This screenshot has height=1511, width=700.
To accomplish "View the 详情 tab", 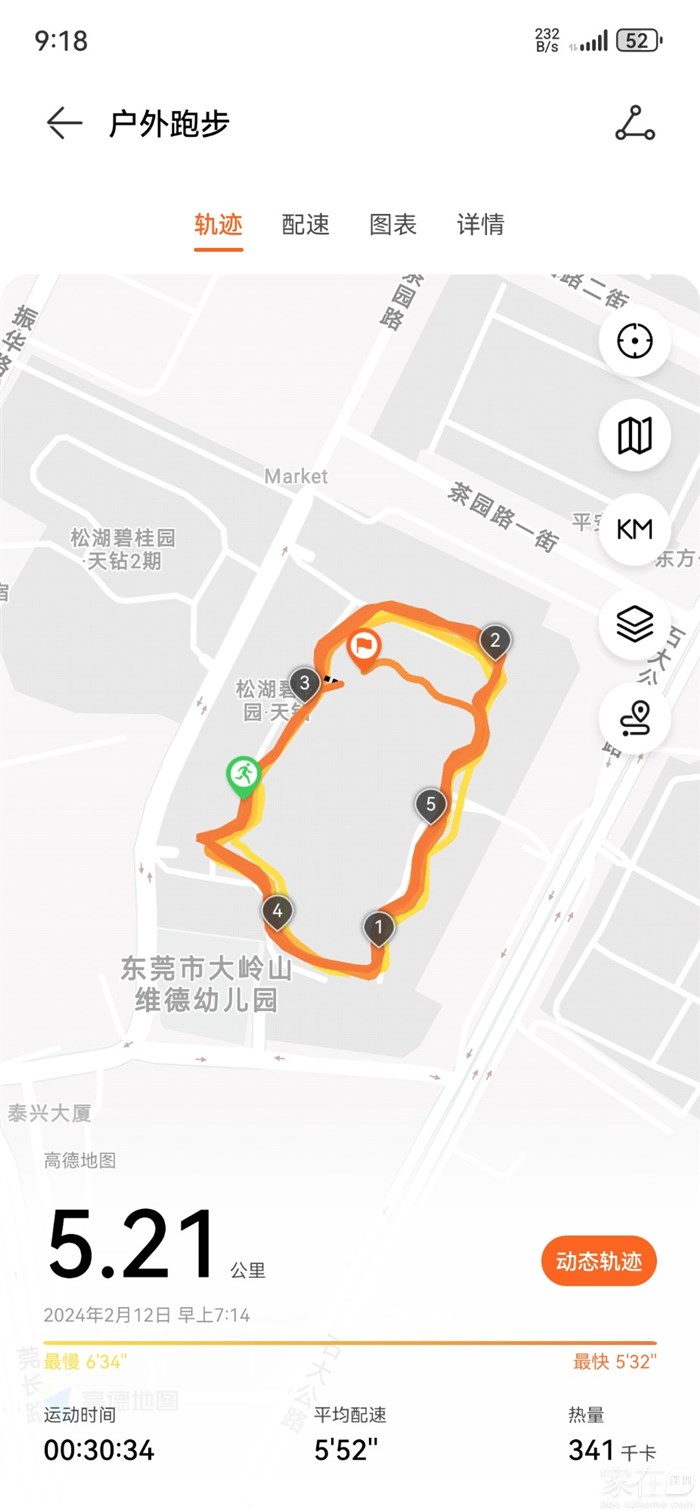I will tap(480, 224).
